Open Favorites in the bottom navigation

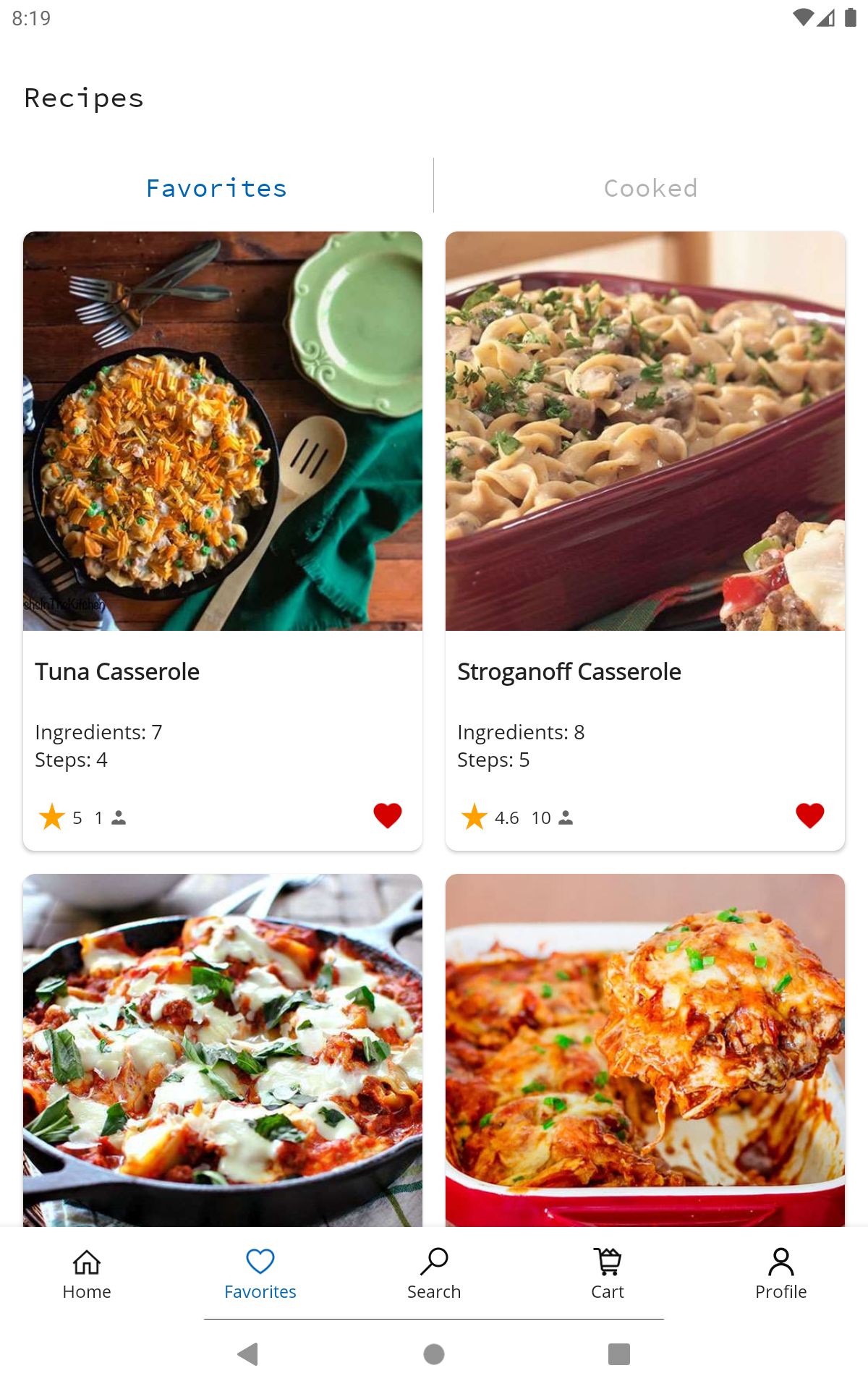260,1274
